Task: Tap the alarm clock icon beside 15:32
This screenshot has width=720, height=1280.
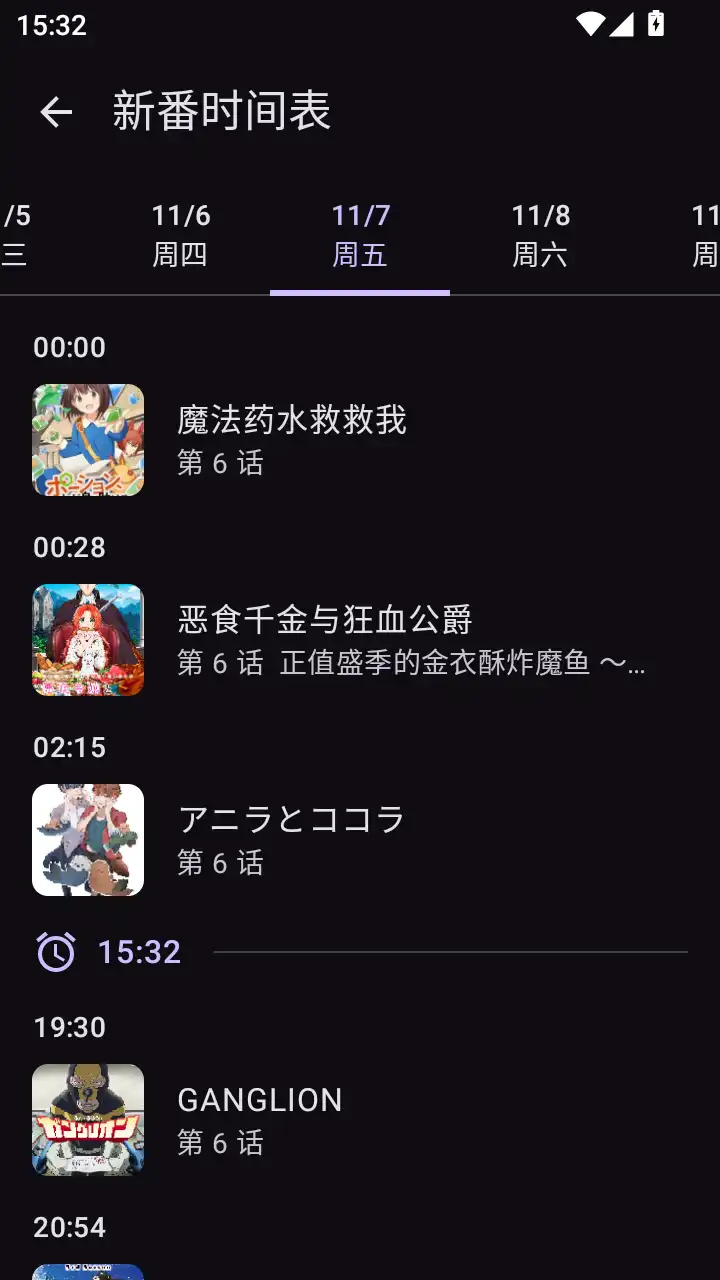Action: [56, 951]
